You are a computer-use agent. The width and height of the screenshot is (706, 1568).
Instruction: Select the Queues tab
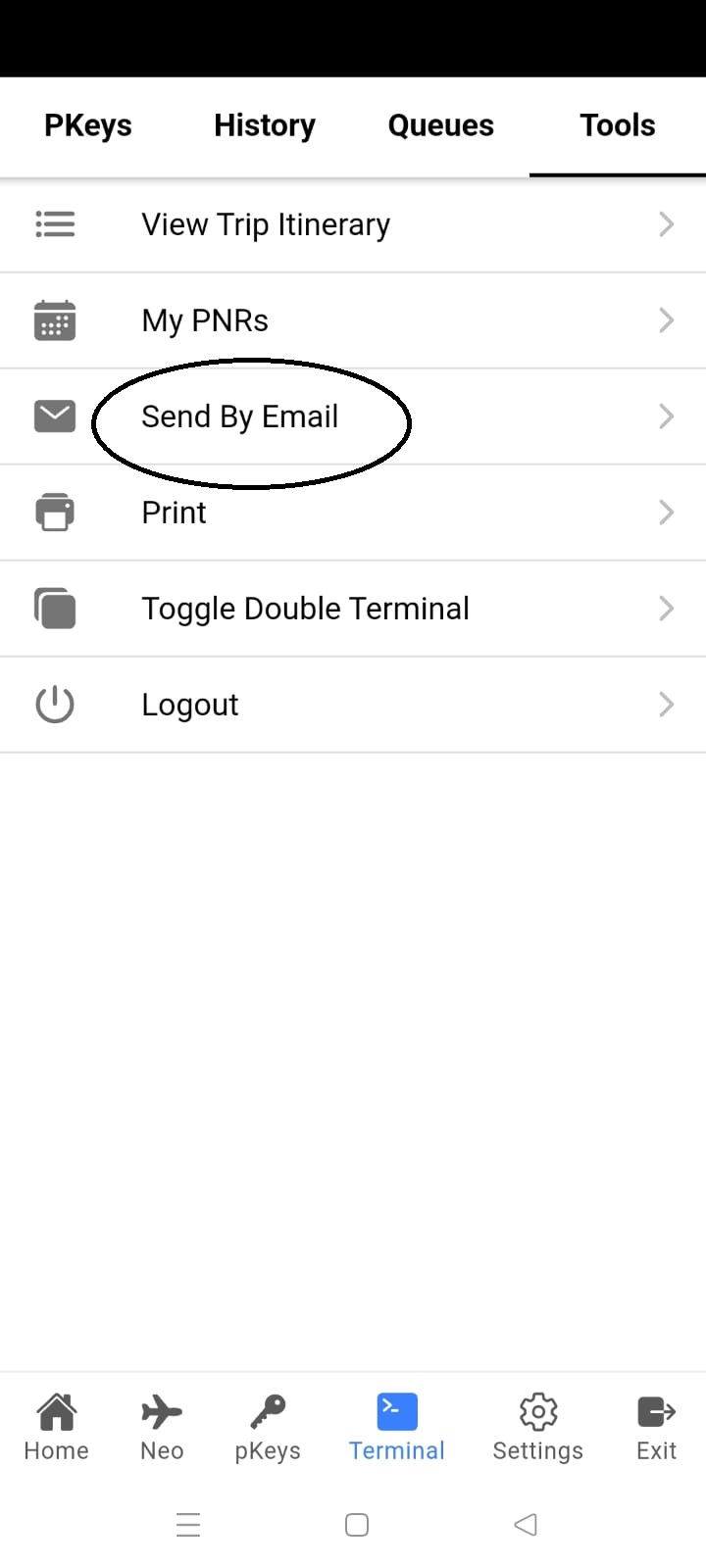click(x=441, y=125)
